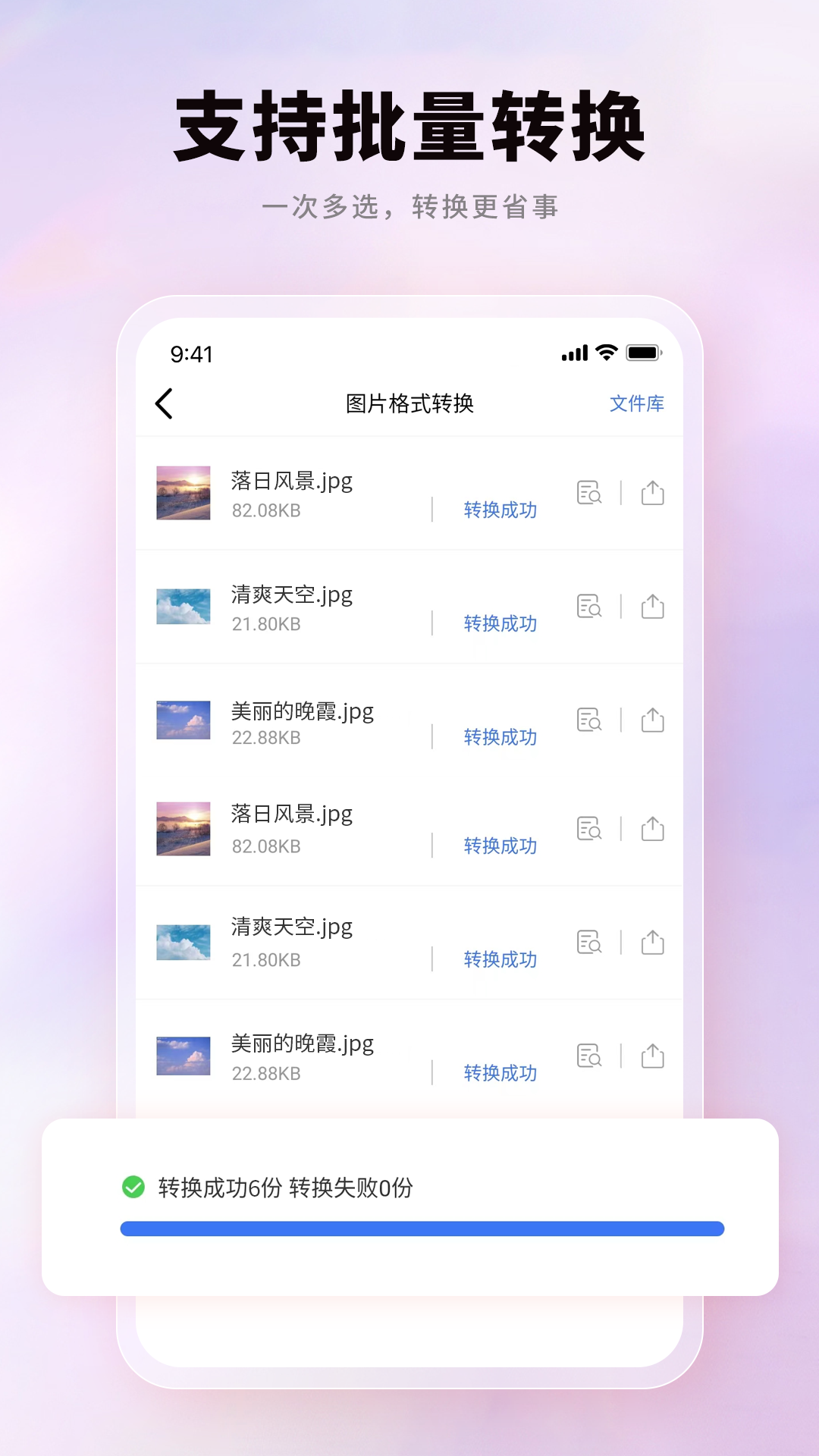
Task: Tap the file size 82.08KB label
Action: coord(267,510)
